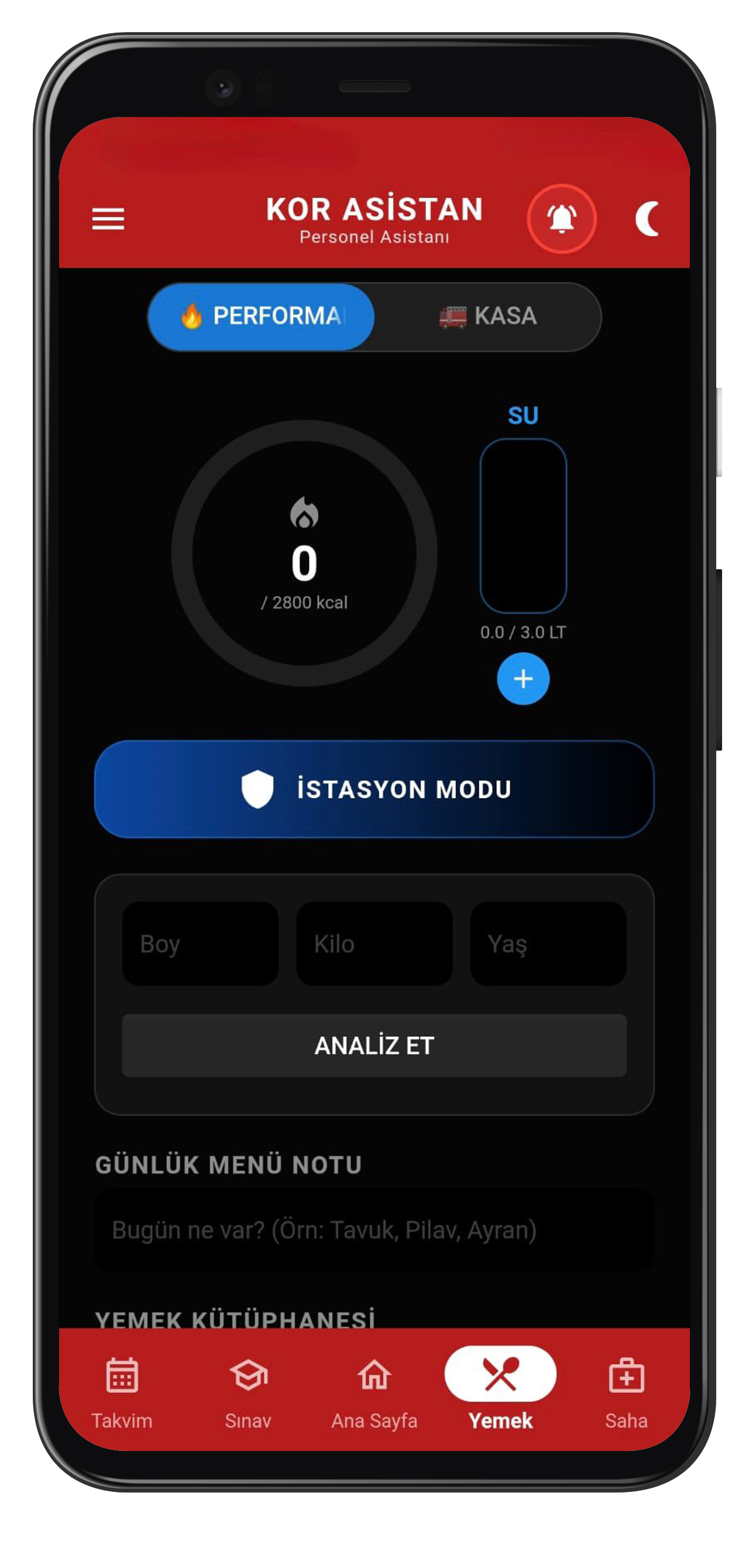Enter the daily menu note field
Image resolution: width=749 pixels, height=1568 pixels.
[x=374, y=1230]
